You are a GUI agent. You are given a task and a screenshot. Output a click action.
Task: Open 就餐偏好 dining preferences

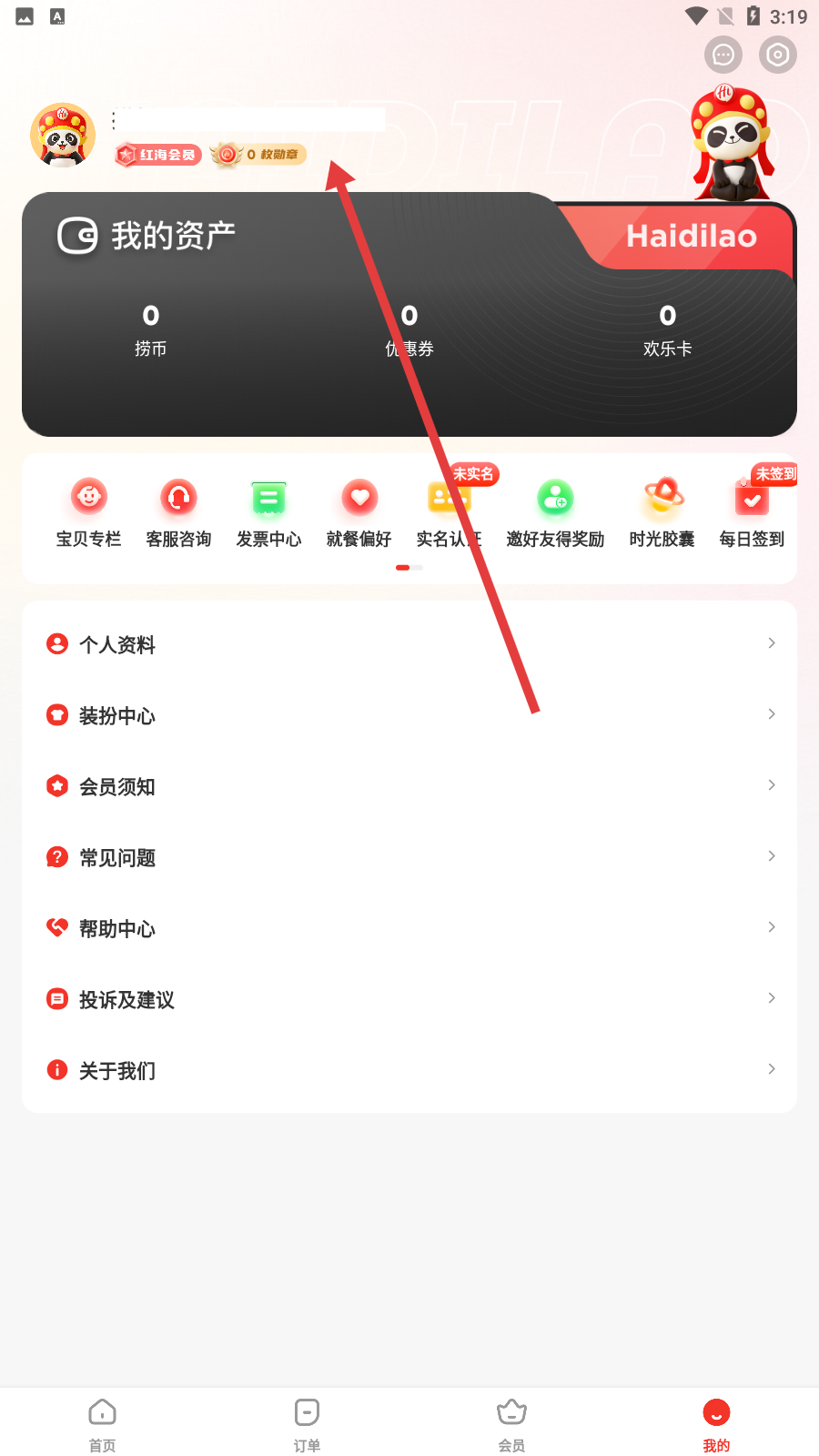coord(359,513)
